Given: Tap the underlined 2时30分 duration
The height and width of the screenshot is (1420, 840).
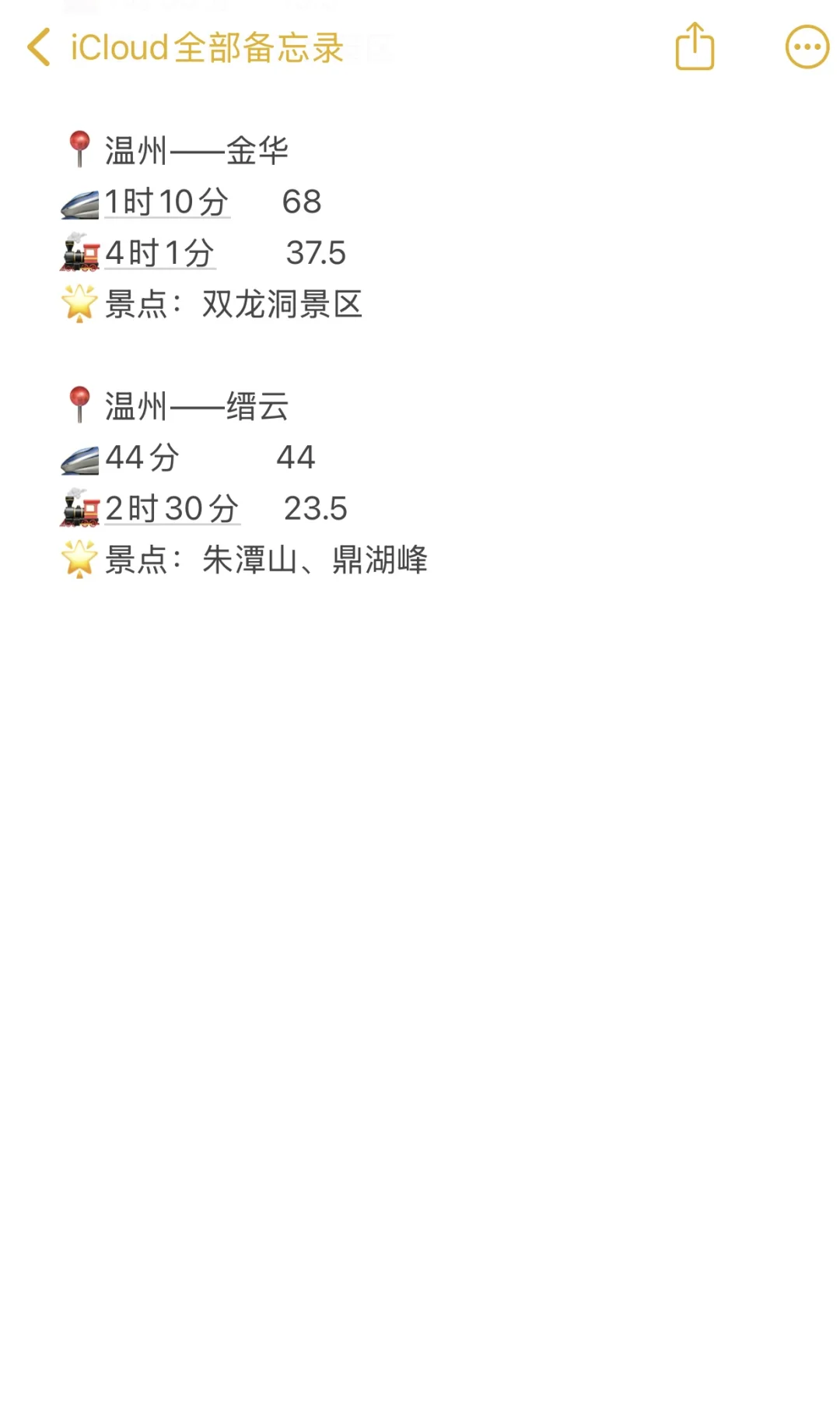Looking at the screenshot, I should [x=173, y=509].
